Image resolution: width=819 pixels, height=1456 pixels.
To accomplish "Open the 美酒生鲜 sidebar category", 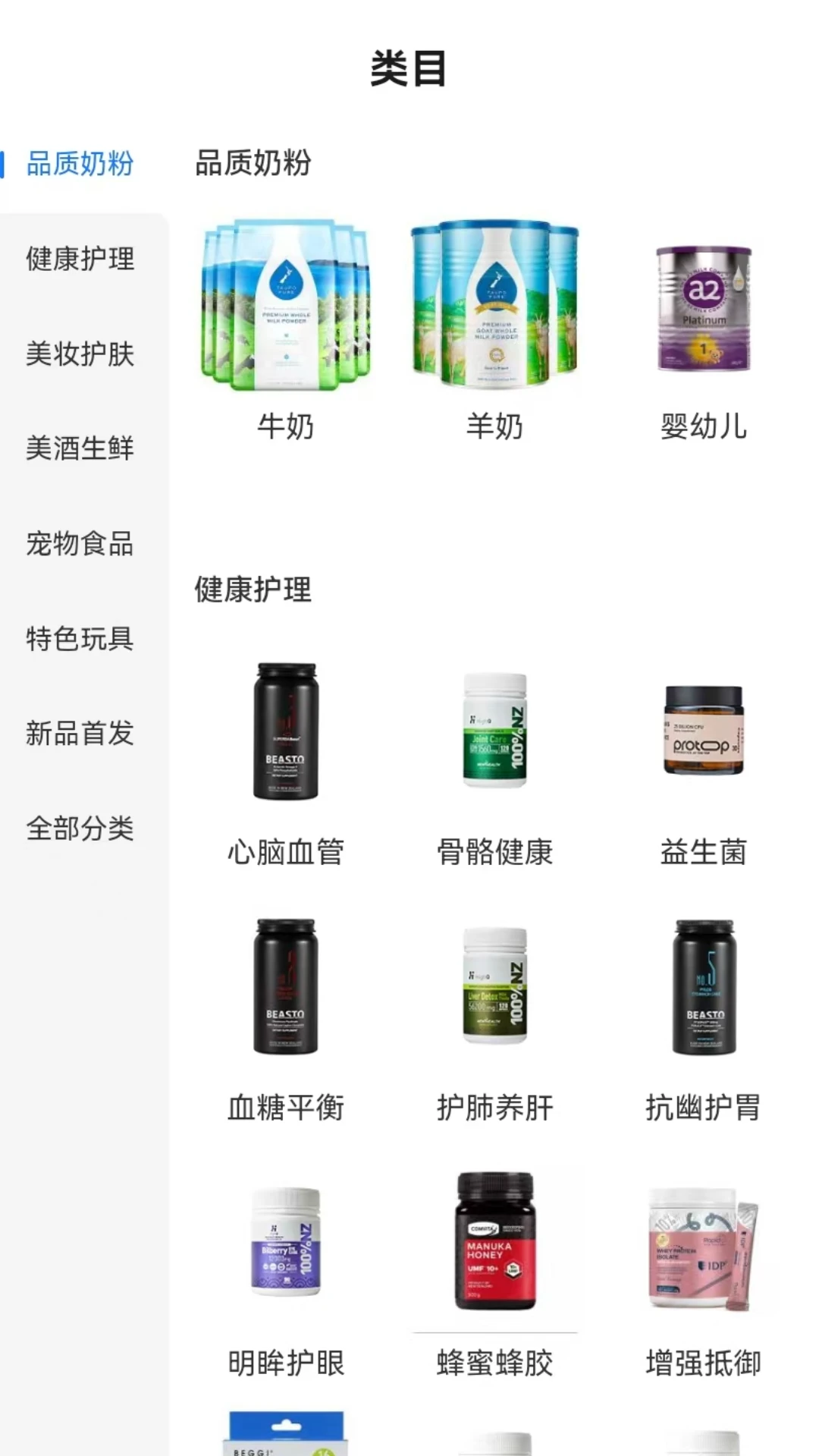I will pyautogui.click(x=80, y=448).
